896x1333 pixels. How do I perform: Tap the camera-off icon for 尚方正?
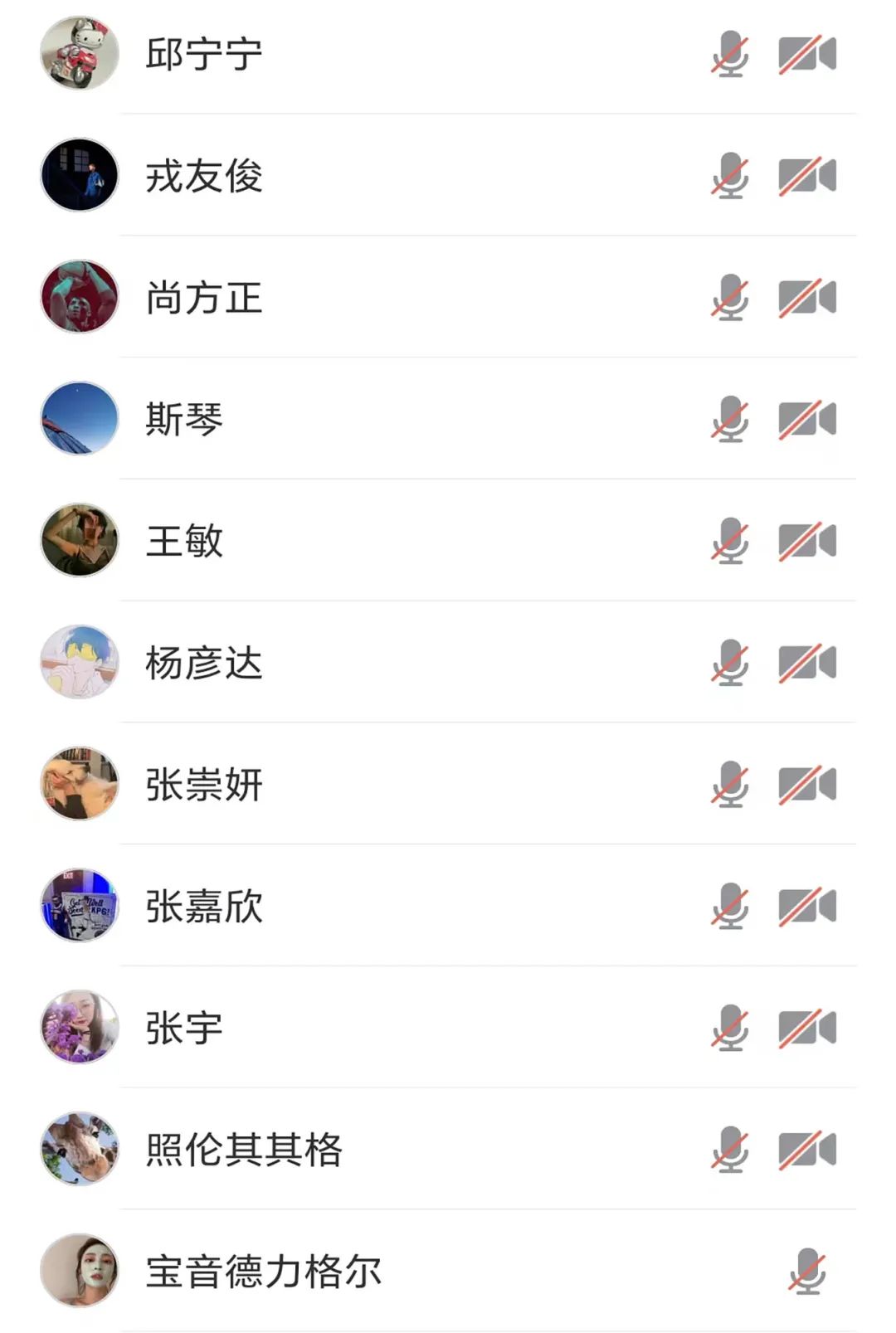click(806, 298)
